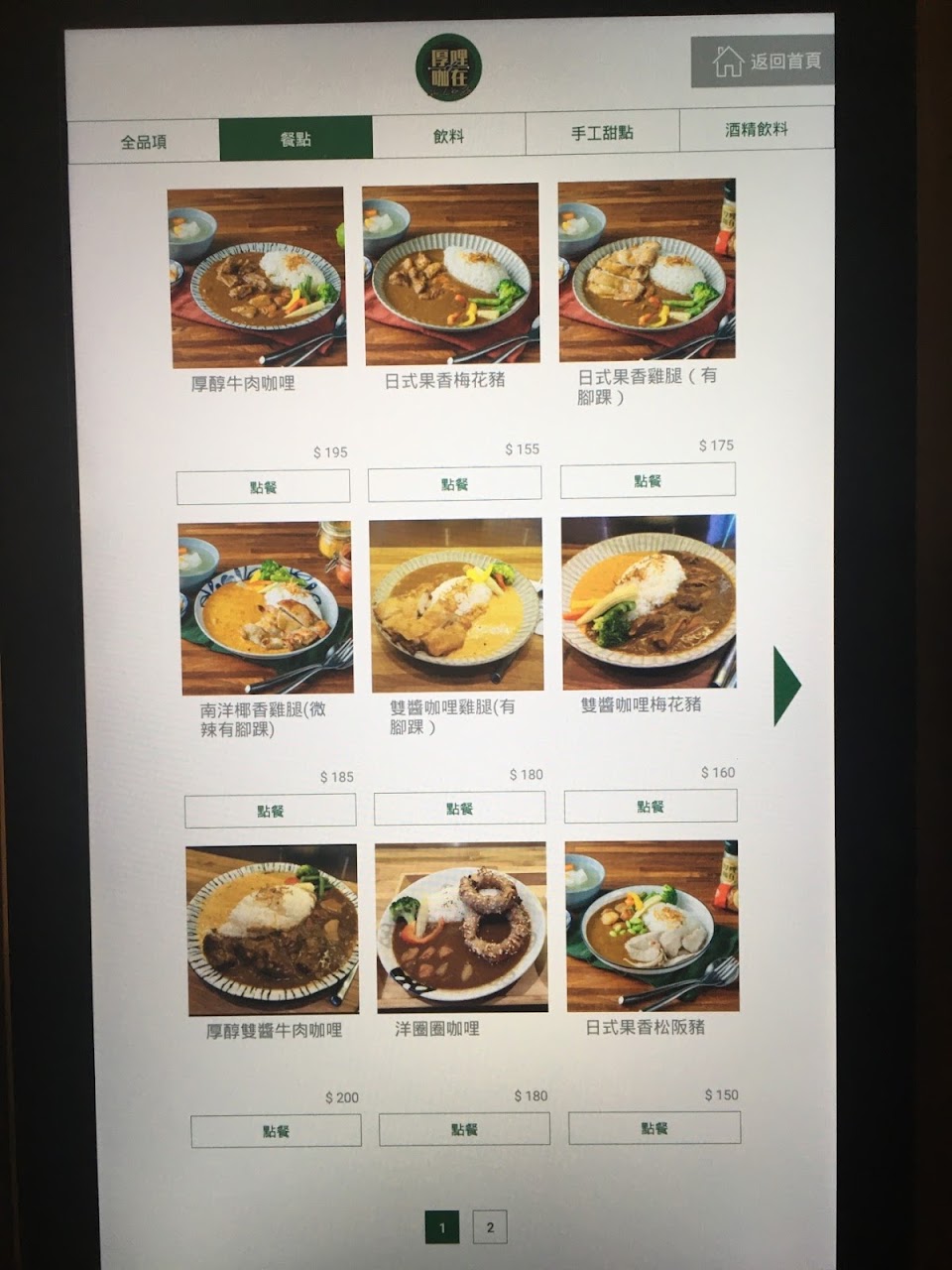Screen dimensions: 952x1270
Task: Switch to the 酒精飲料 tab
Action: pyautogui.click(x=757, y=129)
